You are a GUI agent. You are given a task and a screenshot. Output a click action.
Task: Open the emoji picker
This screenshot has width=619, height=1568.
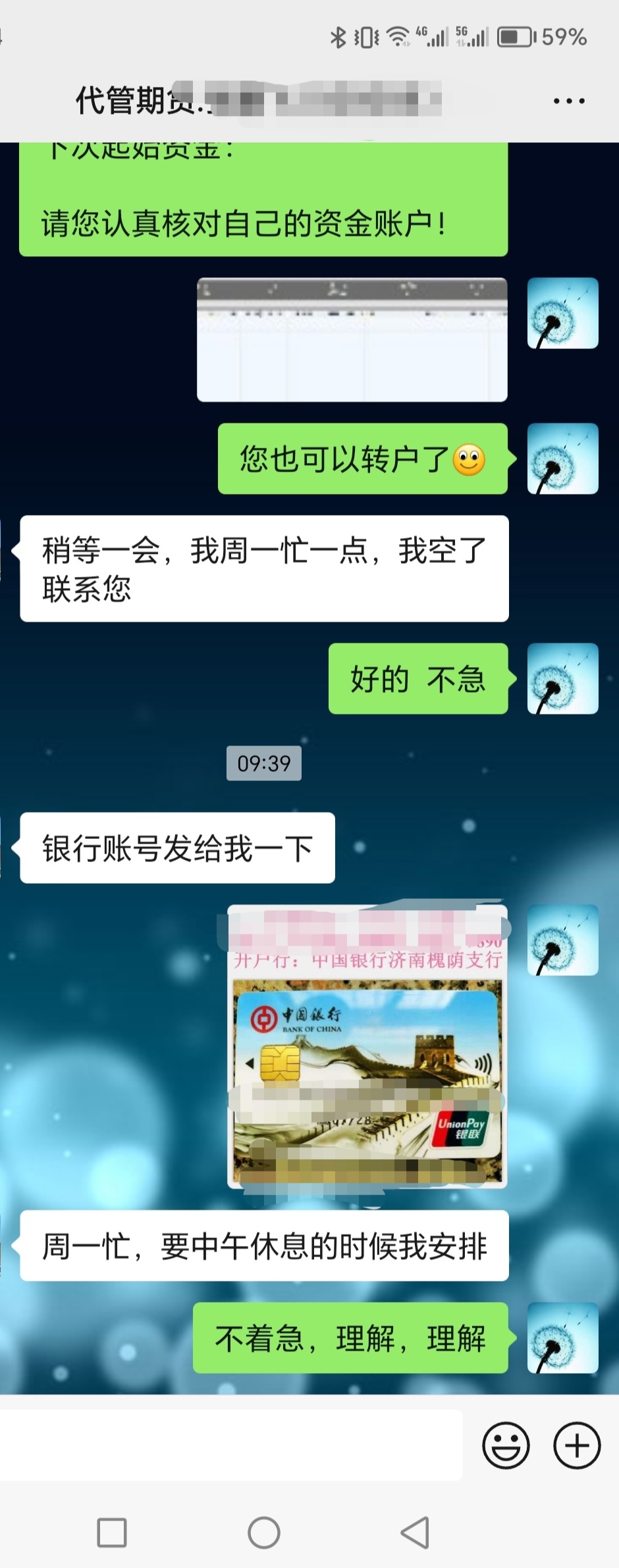click(x=506, y=1446)
